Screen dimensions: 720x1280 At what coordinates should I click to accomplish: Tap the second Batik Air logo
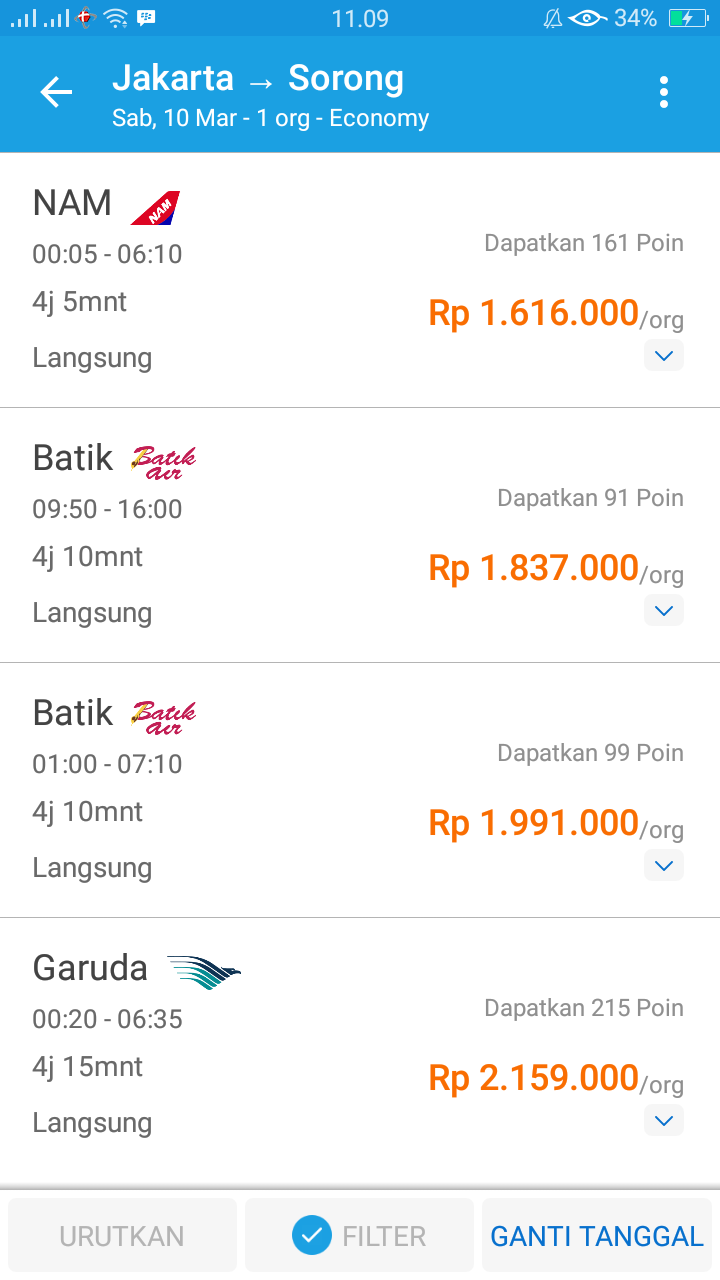pos(165,715)
